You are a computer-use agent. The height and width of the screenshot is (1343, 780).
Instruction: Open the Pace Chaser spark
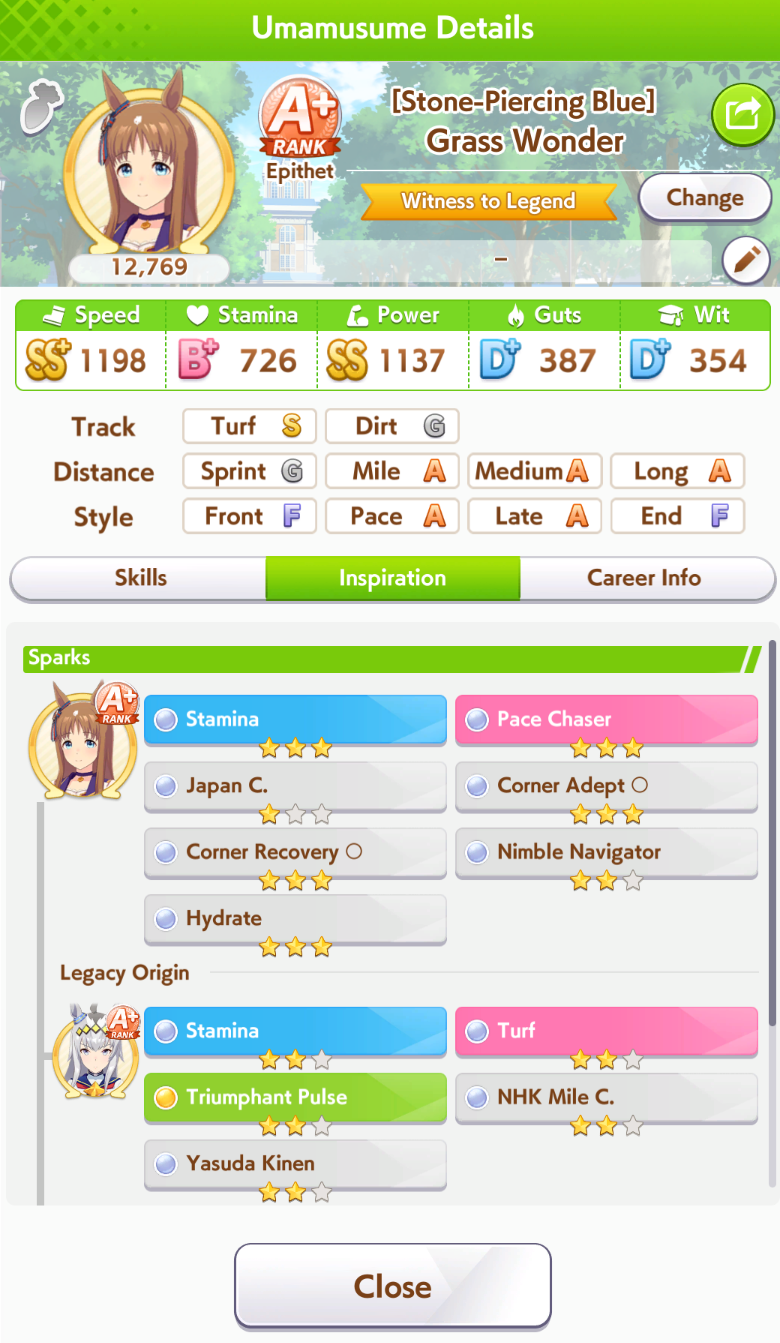click(606, 719)
